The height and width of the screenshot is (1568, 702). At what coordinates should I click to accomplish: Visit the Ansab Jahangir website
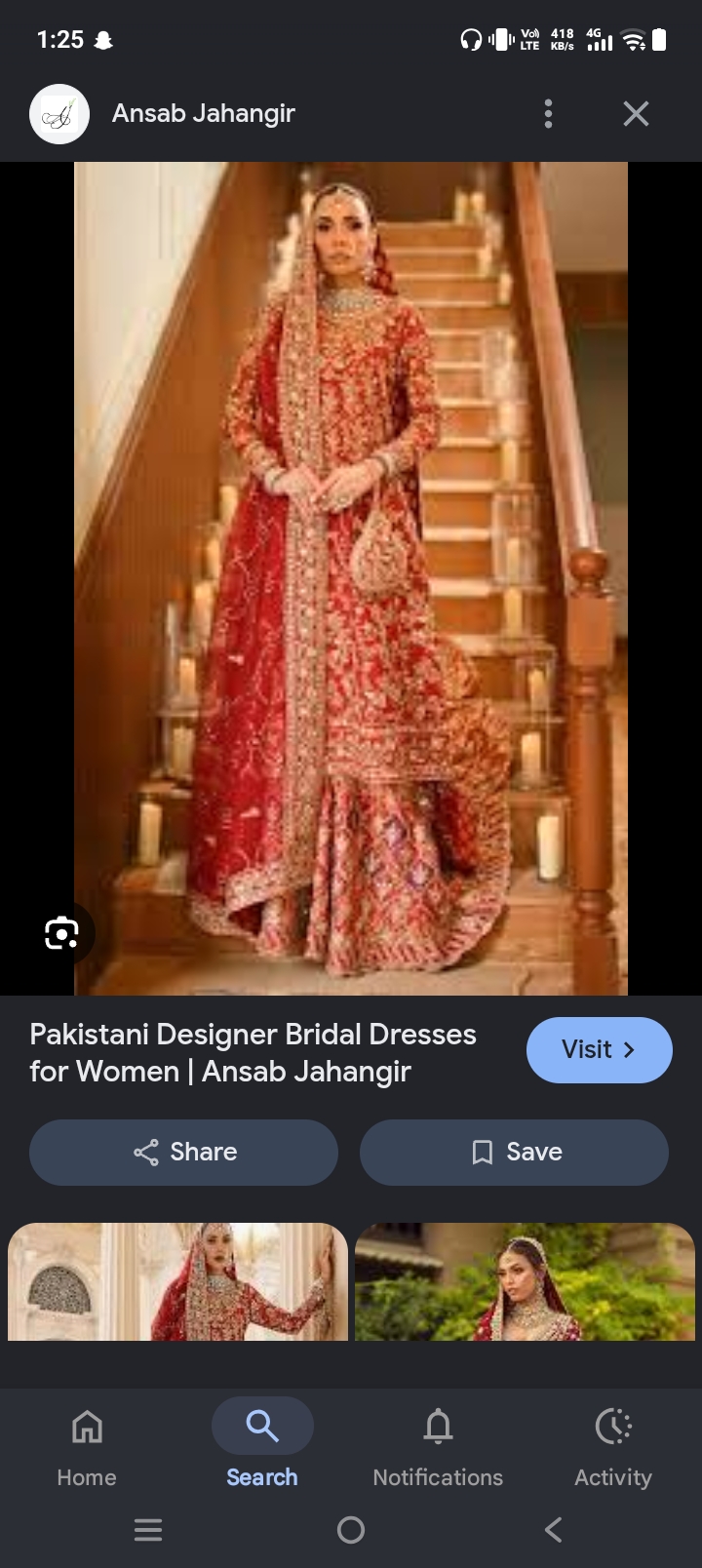(x=599, y=1050)
